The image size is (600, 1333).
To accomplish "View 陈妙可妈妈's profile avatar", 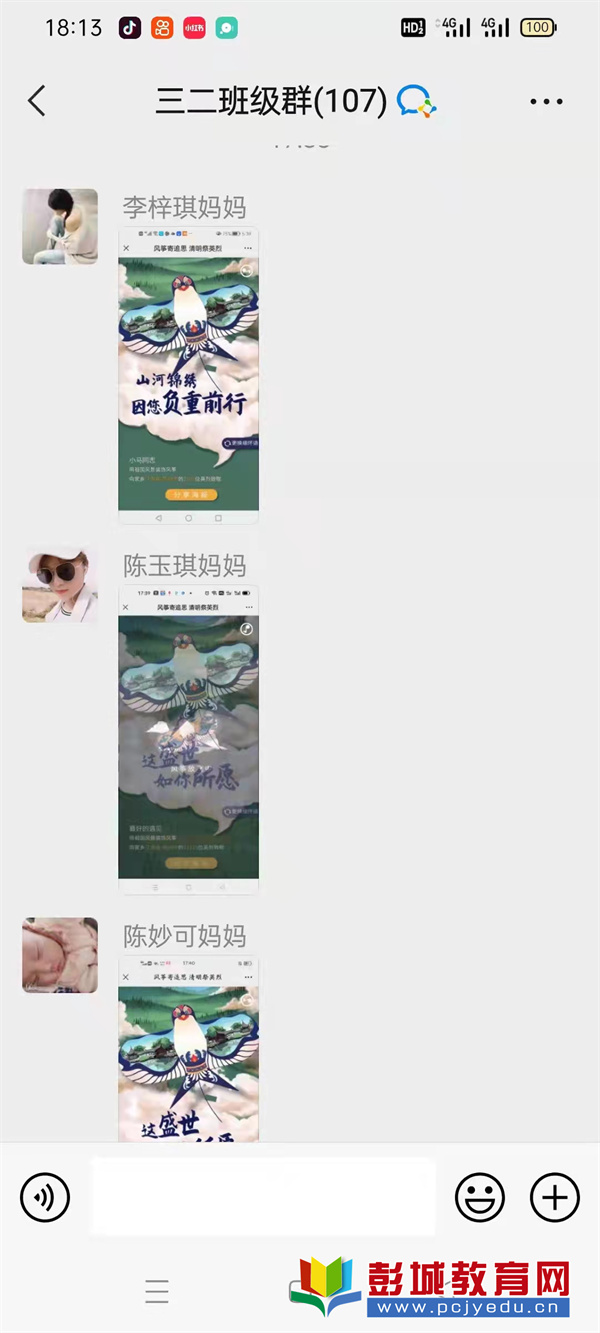I will [x=60, y=955].
